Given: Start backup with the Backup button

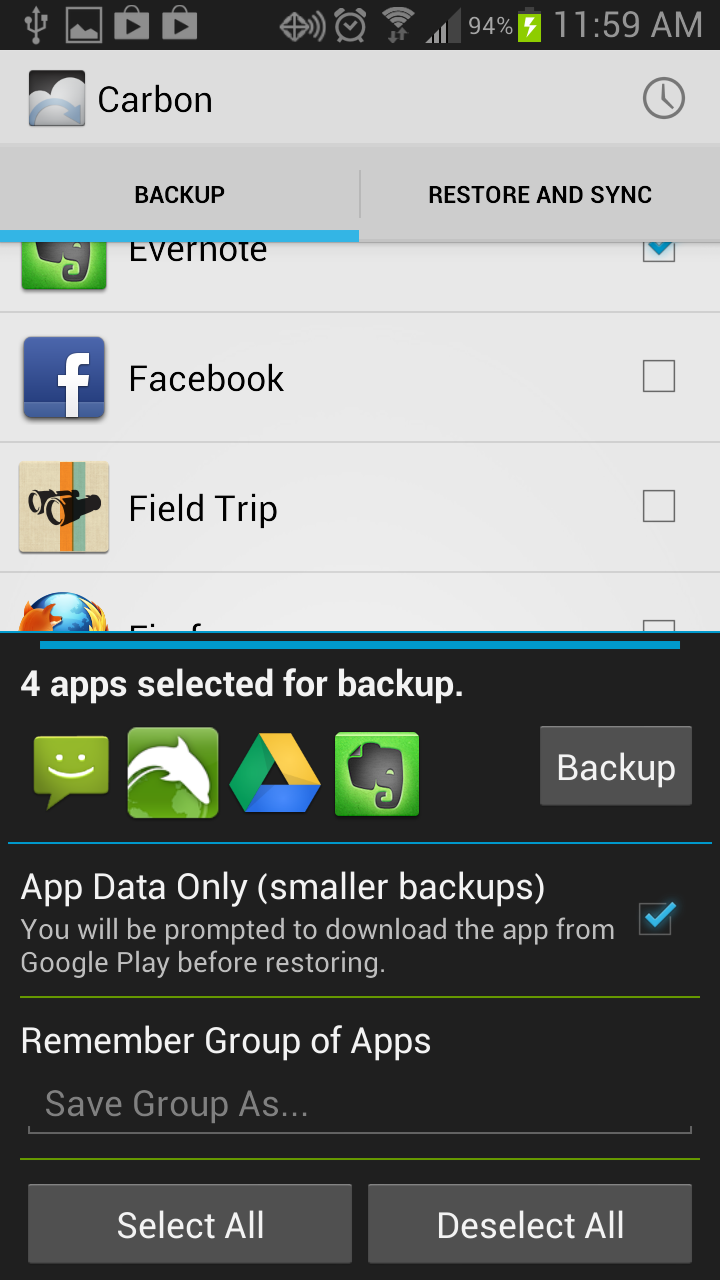Looking at the screenshot, I should pyautogui.click(x=616, y=766).
